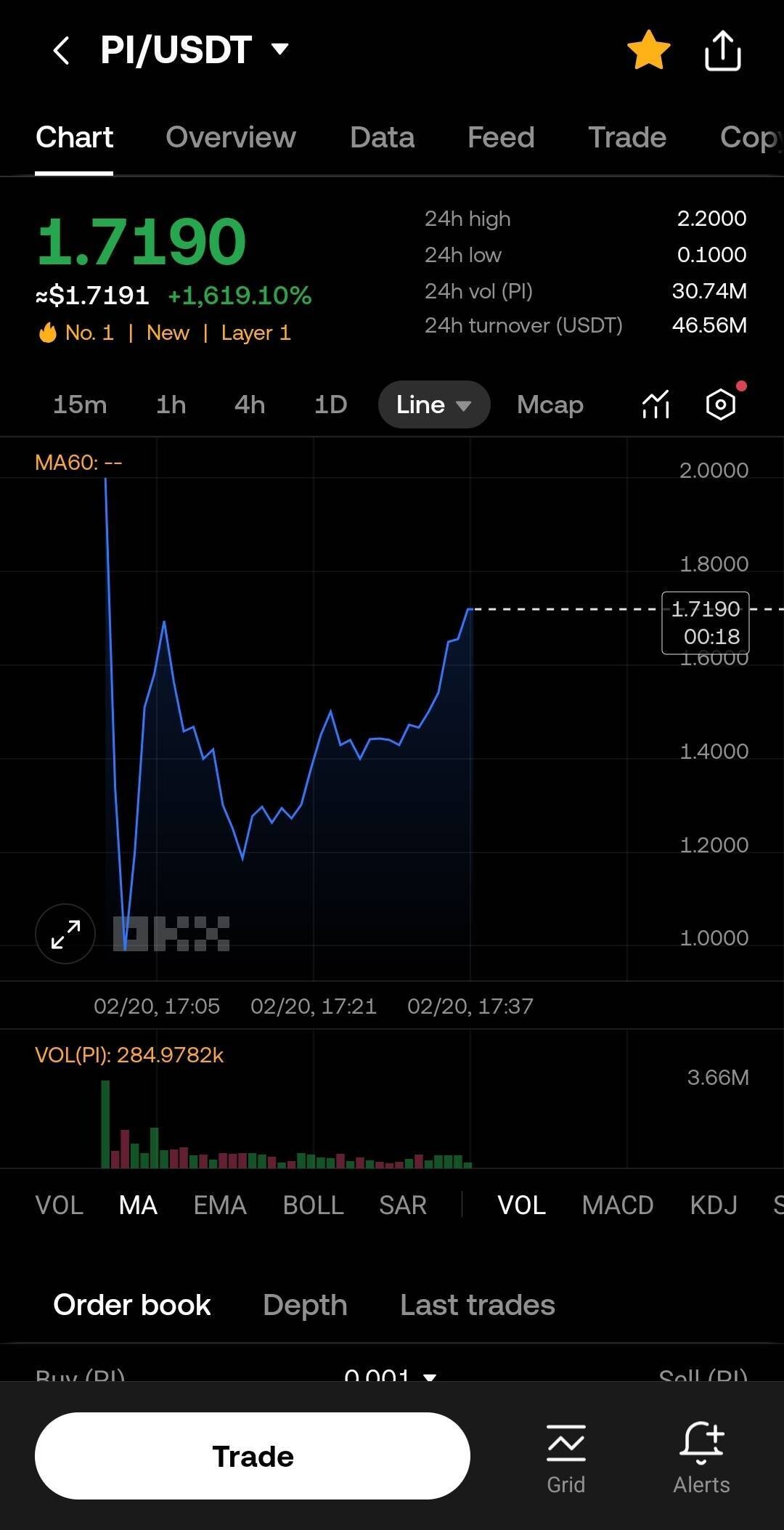Expand the Line chart type dropdown

pos(433,404)
